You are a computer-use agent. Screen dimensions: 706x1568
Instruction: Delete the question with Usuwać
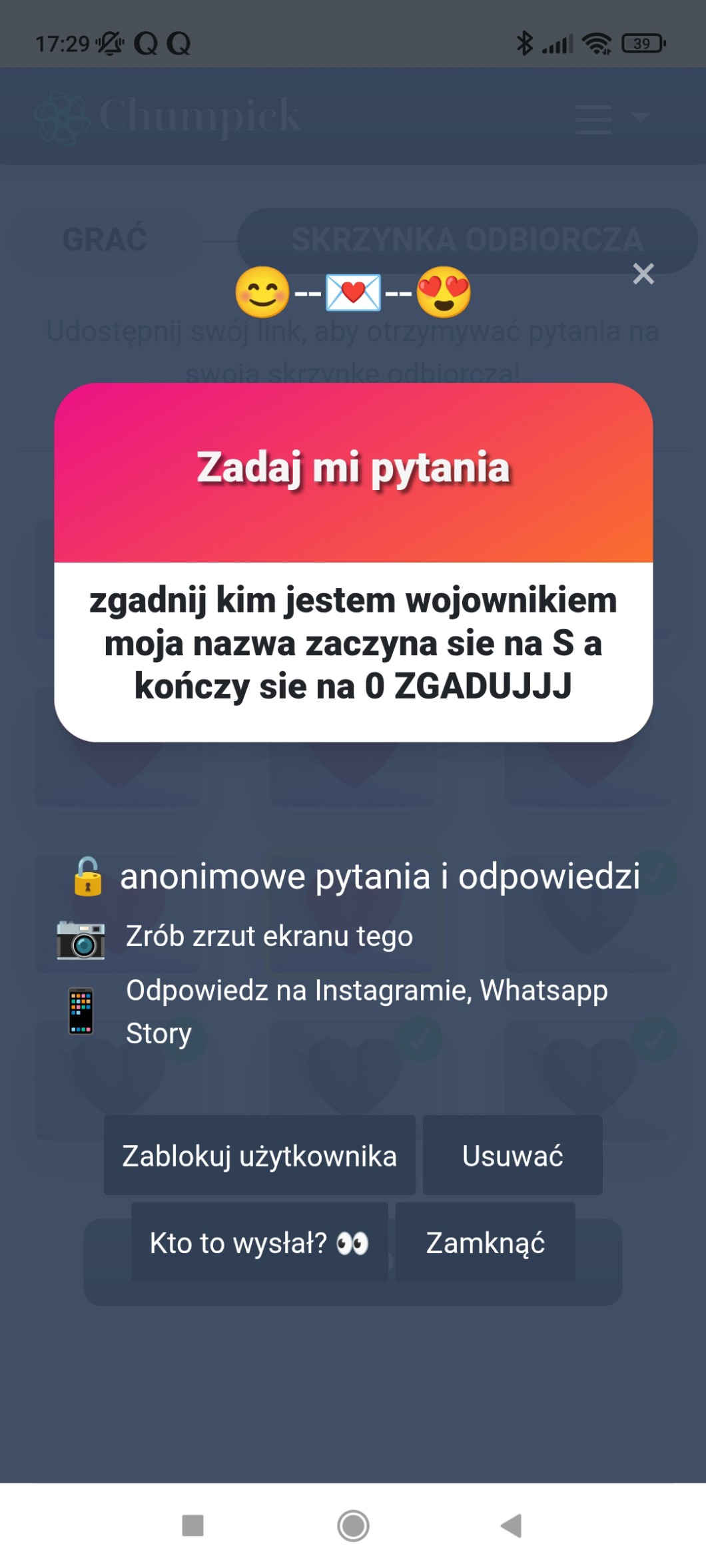(x=512, y=1155)
